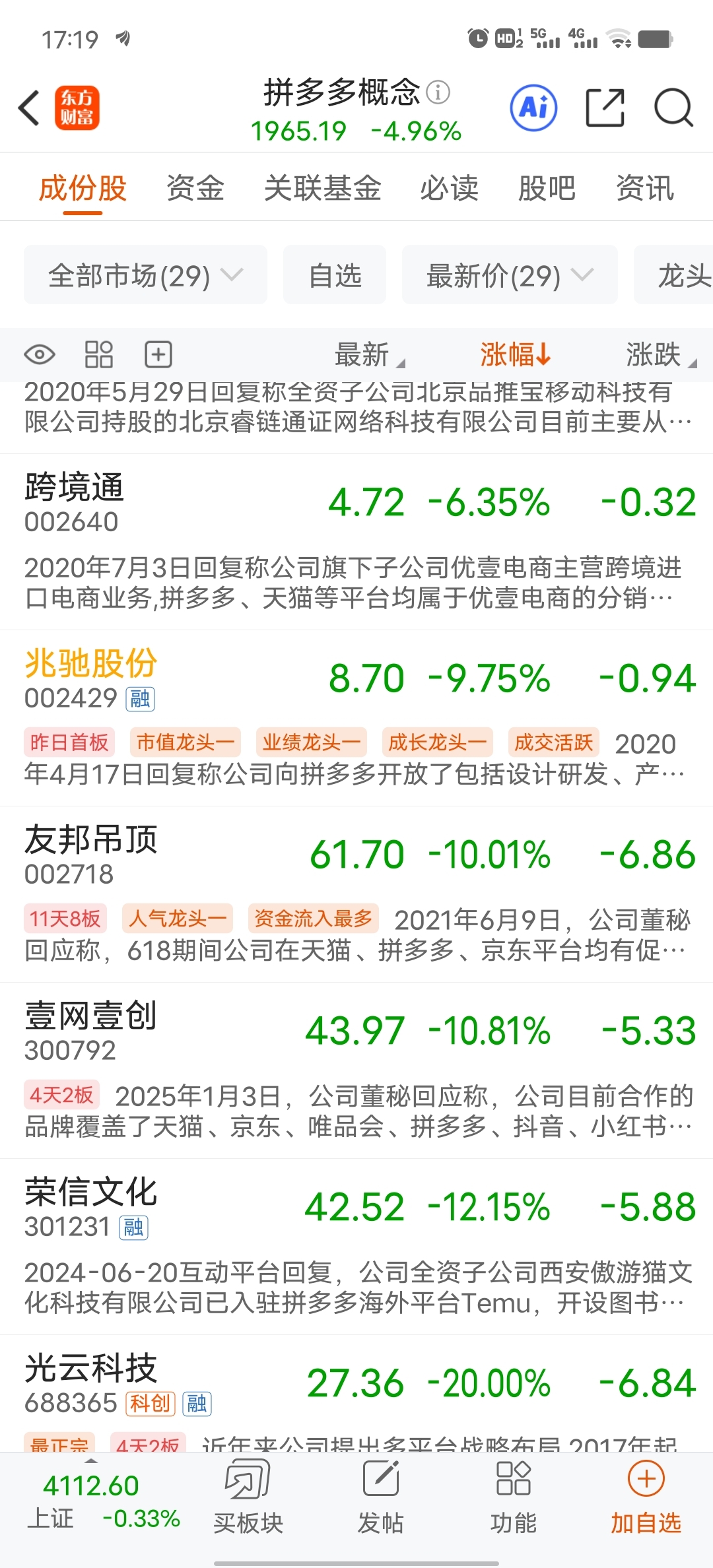Image resolution: width=713 pixels, height=1568 pixels.
Task: Go back using the left arrow
Action: (29, 108)
